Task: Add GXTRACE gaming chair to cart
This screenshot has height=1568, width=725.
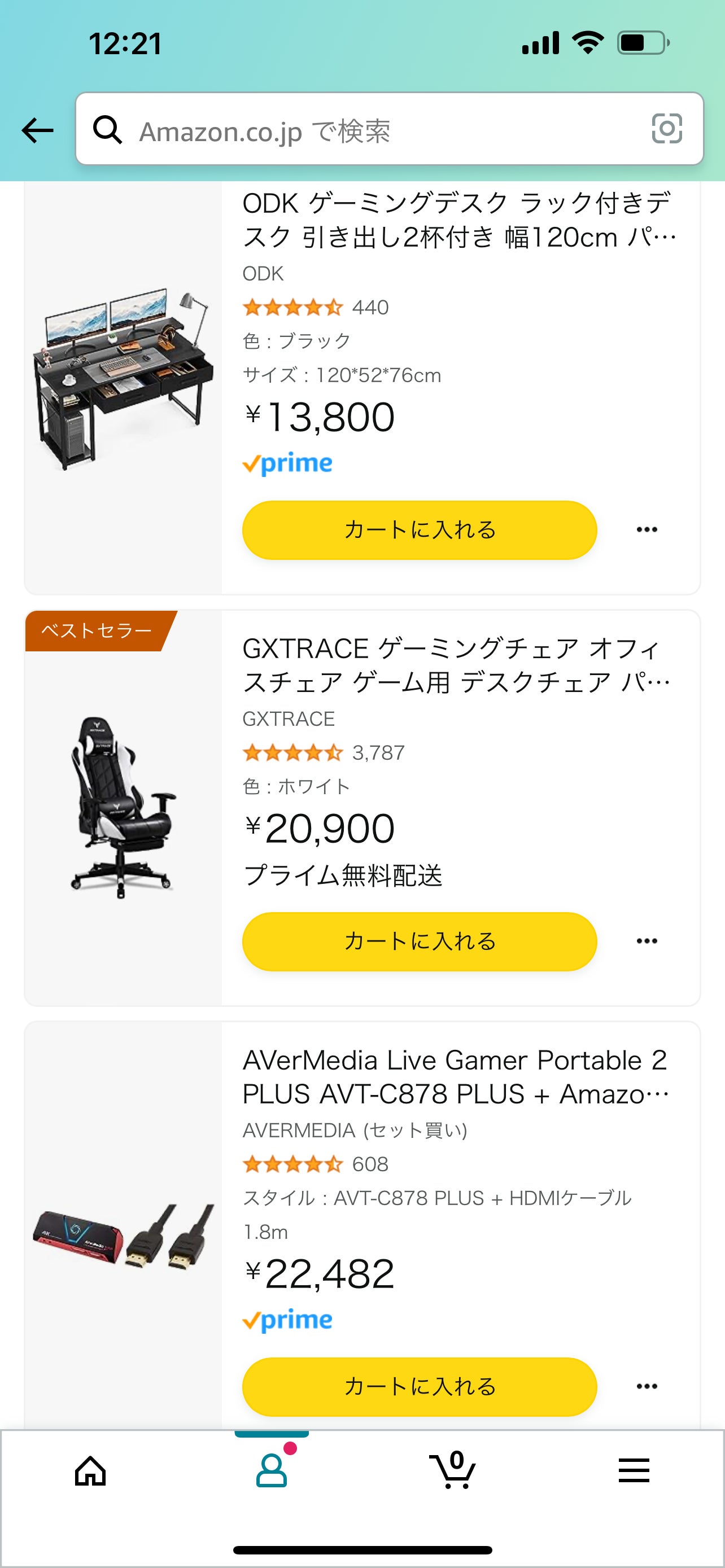Action: [420, 941]
